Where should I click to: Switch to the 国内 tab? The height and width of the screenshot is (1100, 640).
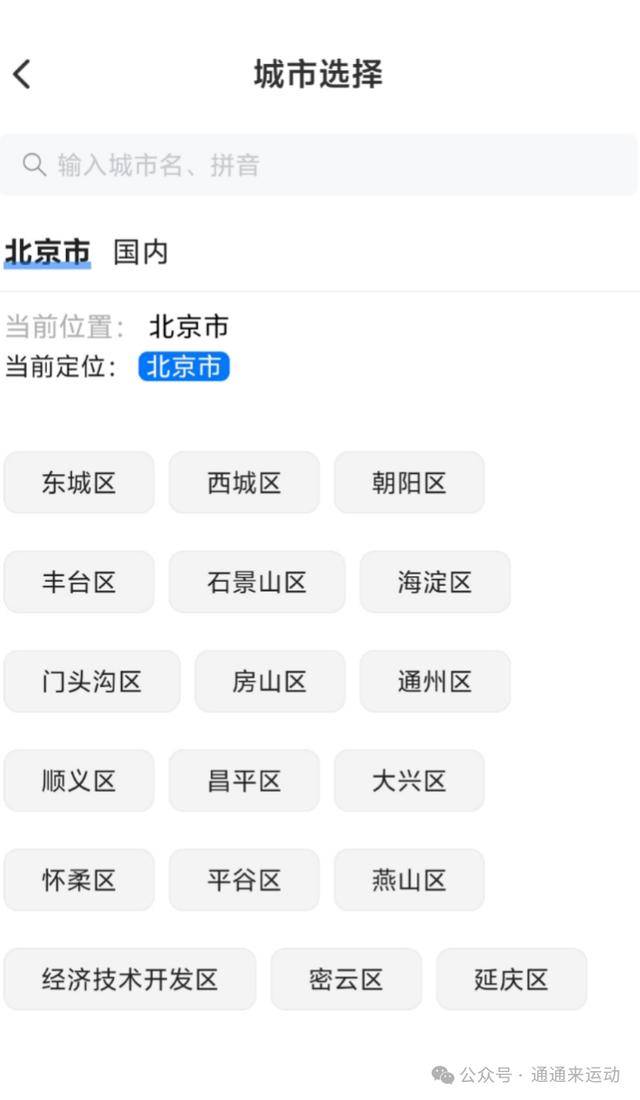(x=140, y=252)
